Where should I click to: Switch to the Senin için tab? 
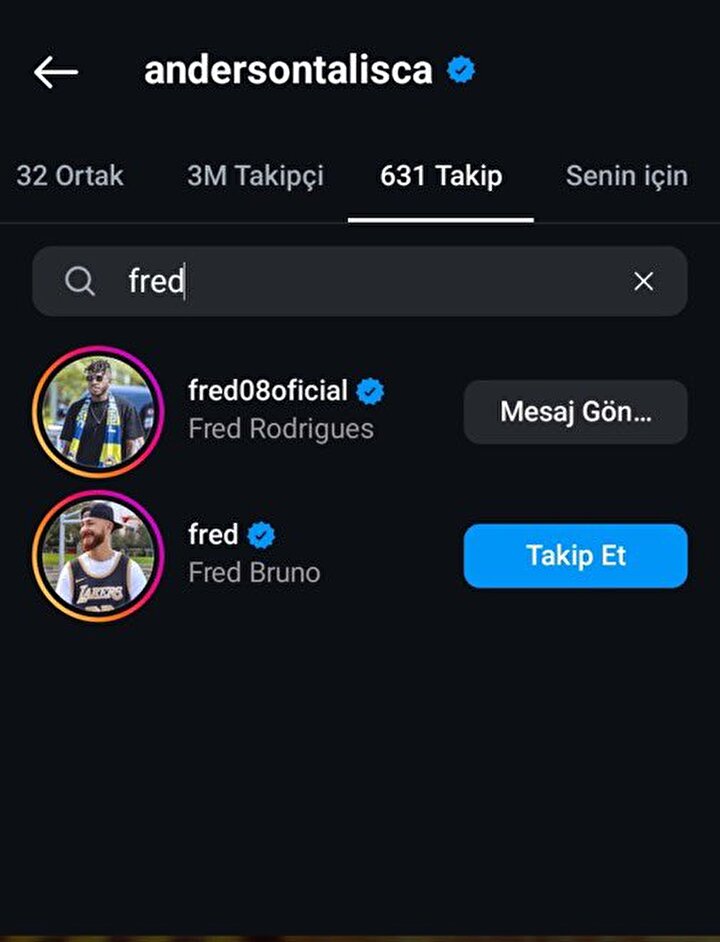point(626,176)
